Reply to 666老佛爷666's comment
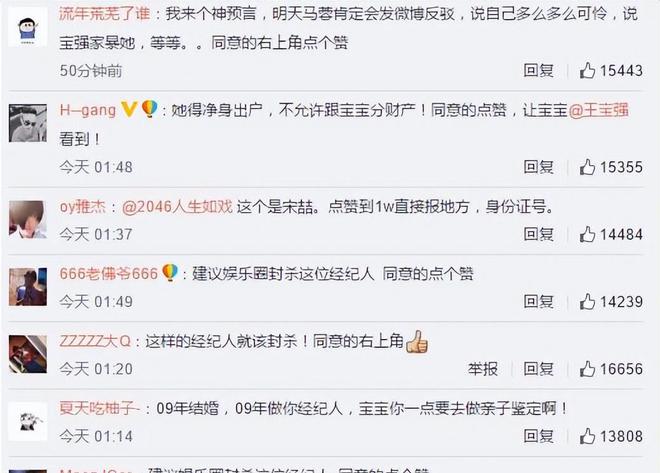This screenshot has height=473, width=660. pos(538,301)
